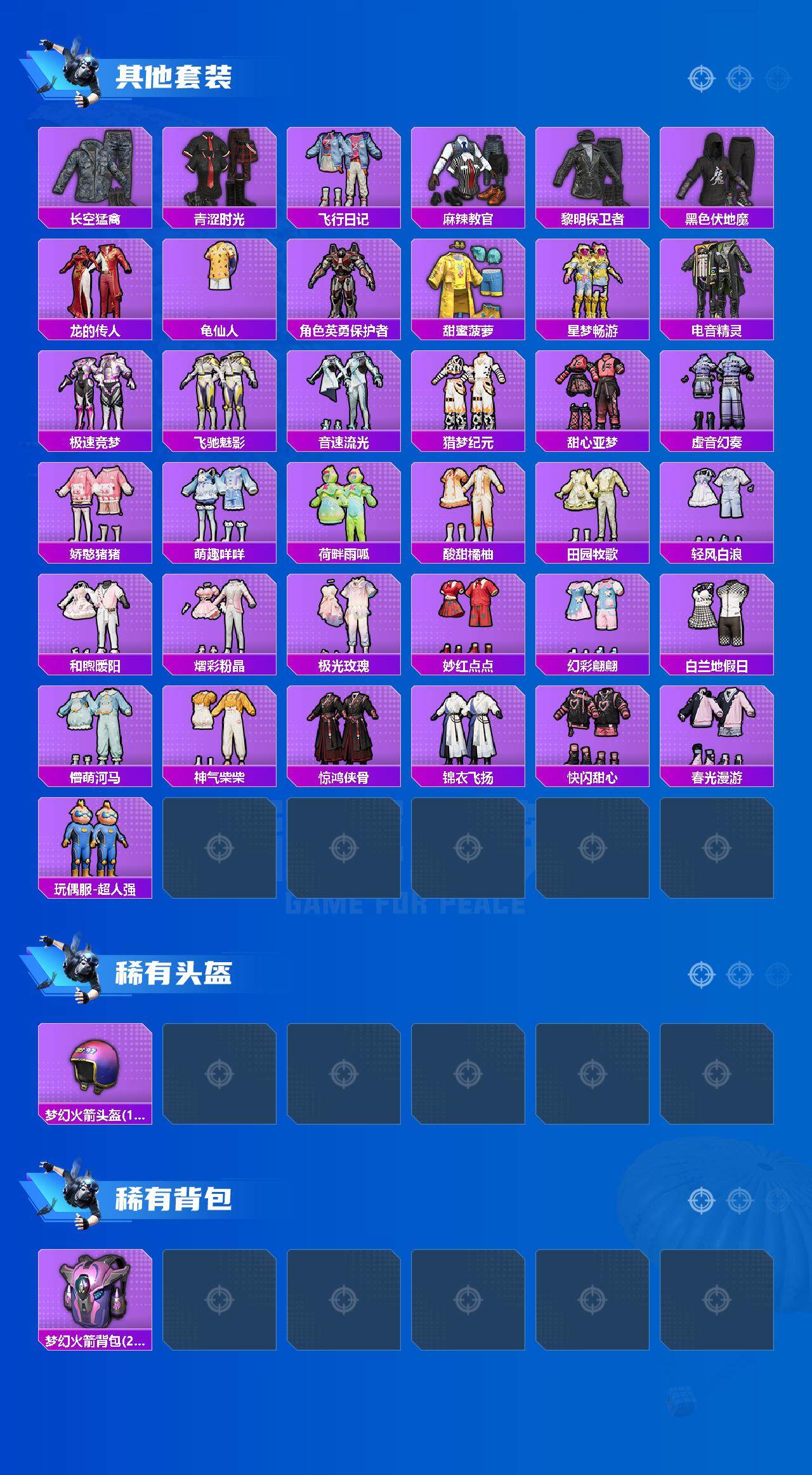
Task: Click the first crosshair icon beside 其他套装 header
Action: click(700, 78)
